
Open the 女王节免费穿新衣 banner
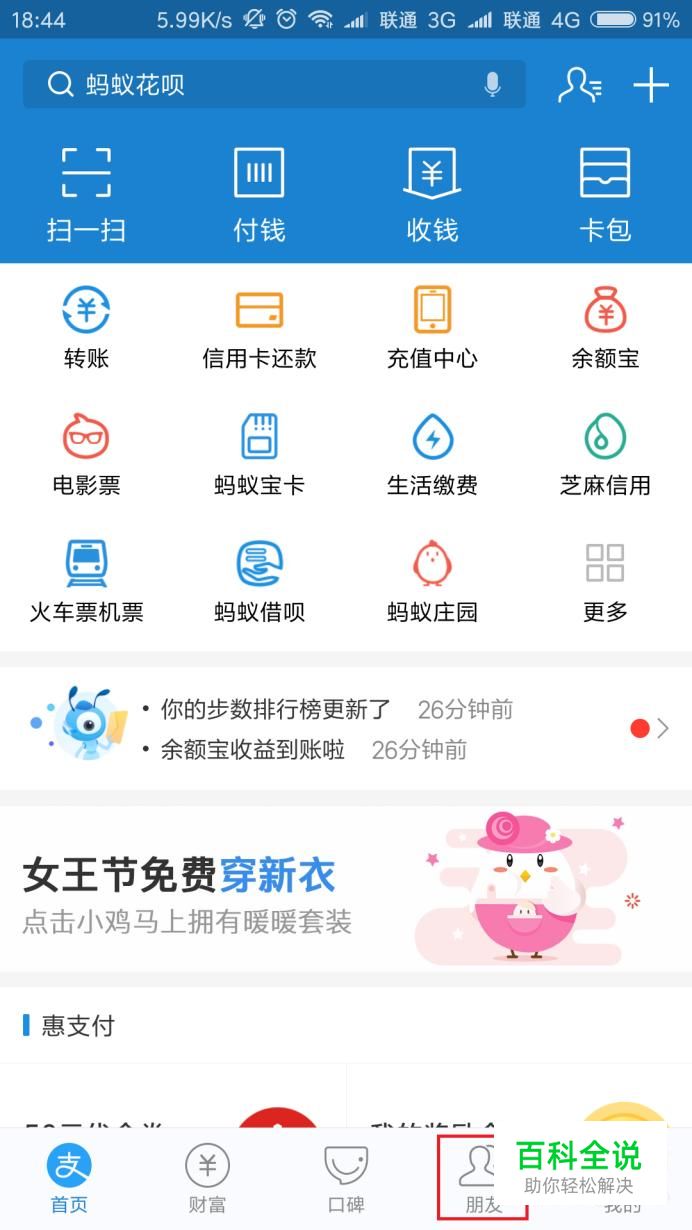(x=346, y=889)
